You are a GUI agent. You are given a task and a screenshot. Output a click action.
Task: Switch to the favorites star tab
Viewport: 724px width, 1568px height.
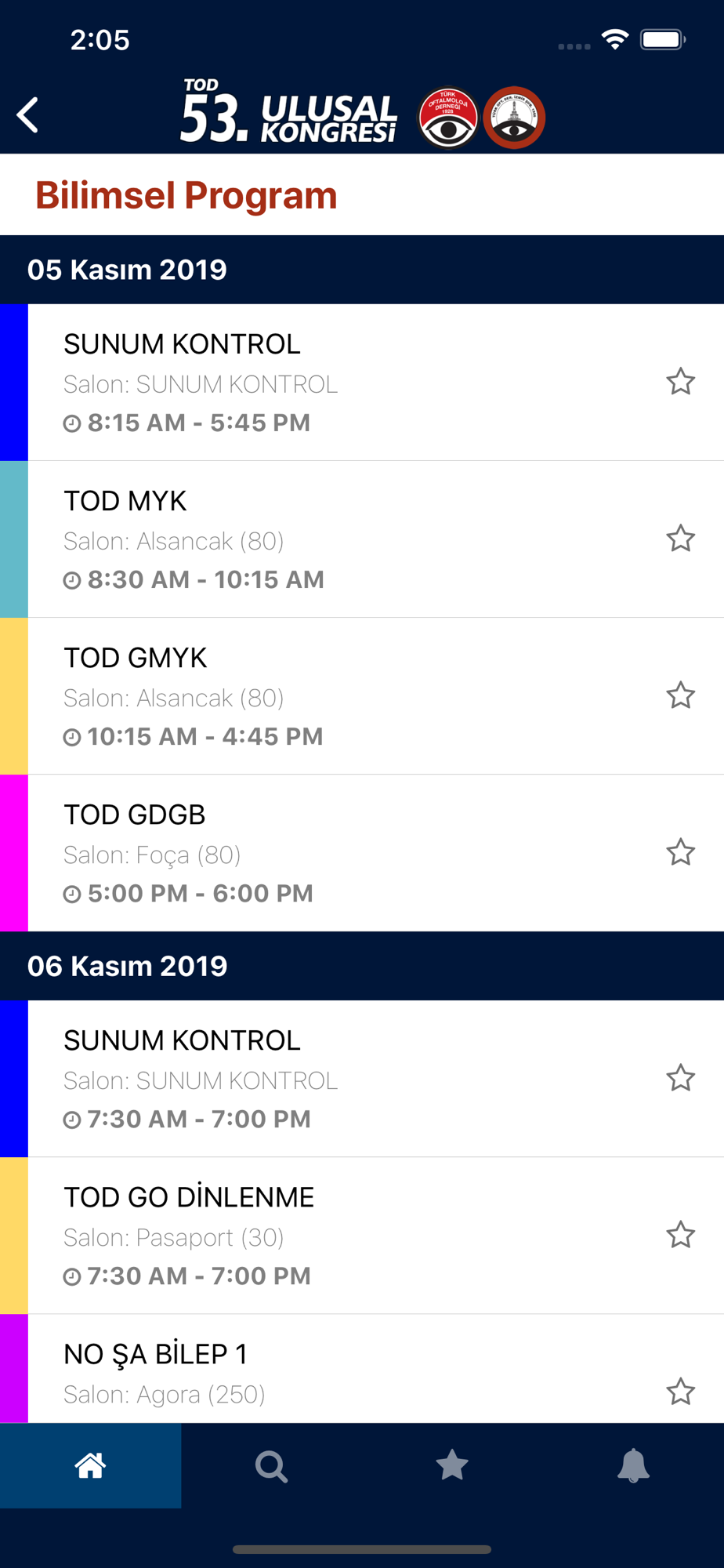point(452,1465)
